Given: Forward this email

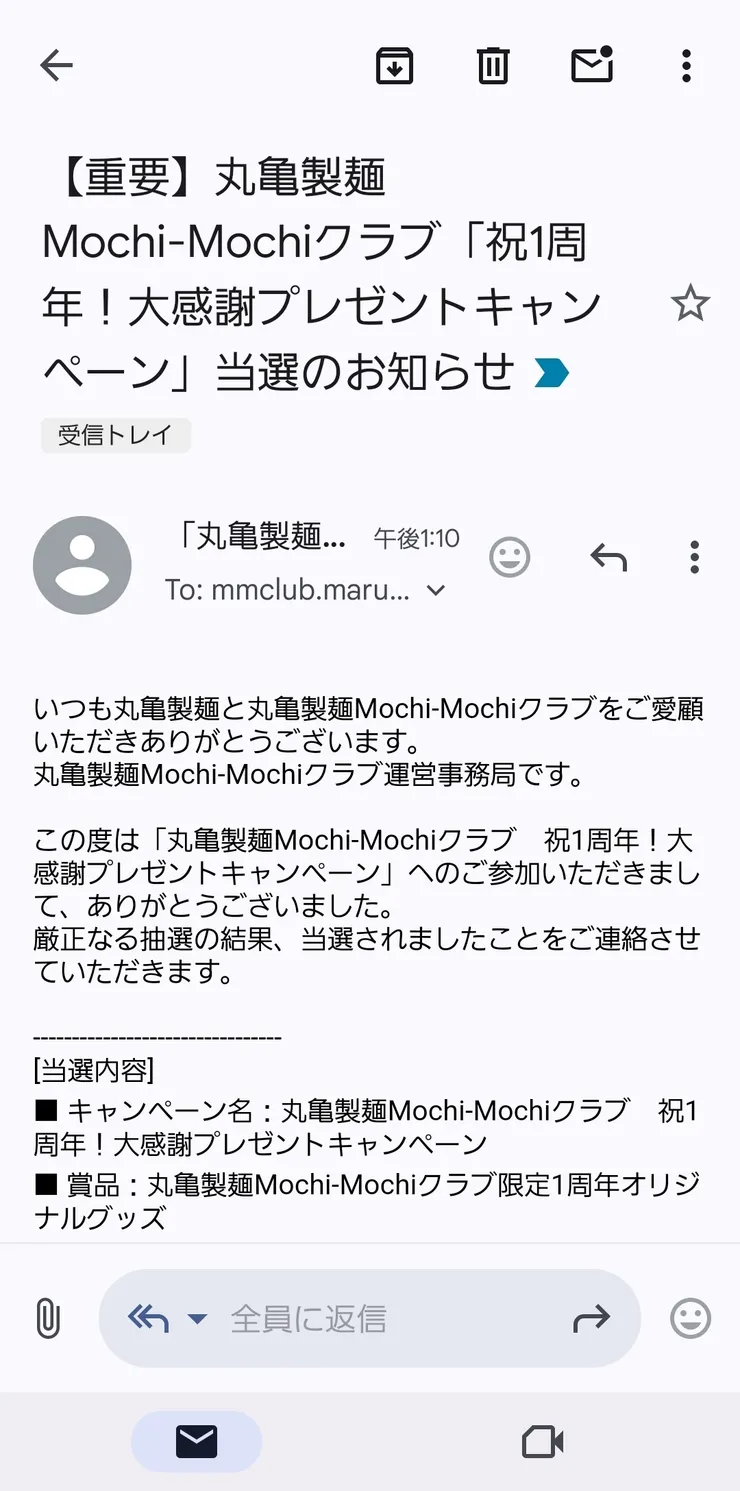Looking at the screenshot, I should point(592,1318).
